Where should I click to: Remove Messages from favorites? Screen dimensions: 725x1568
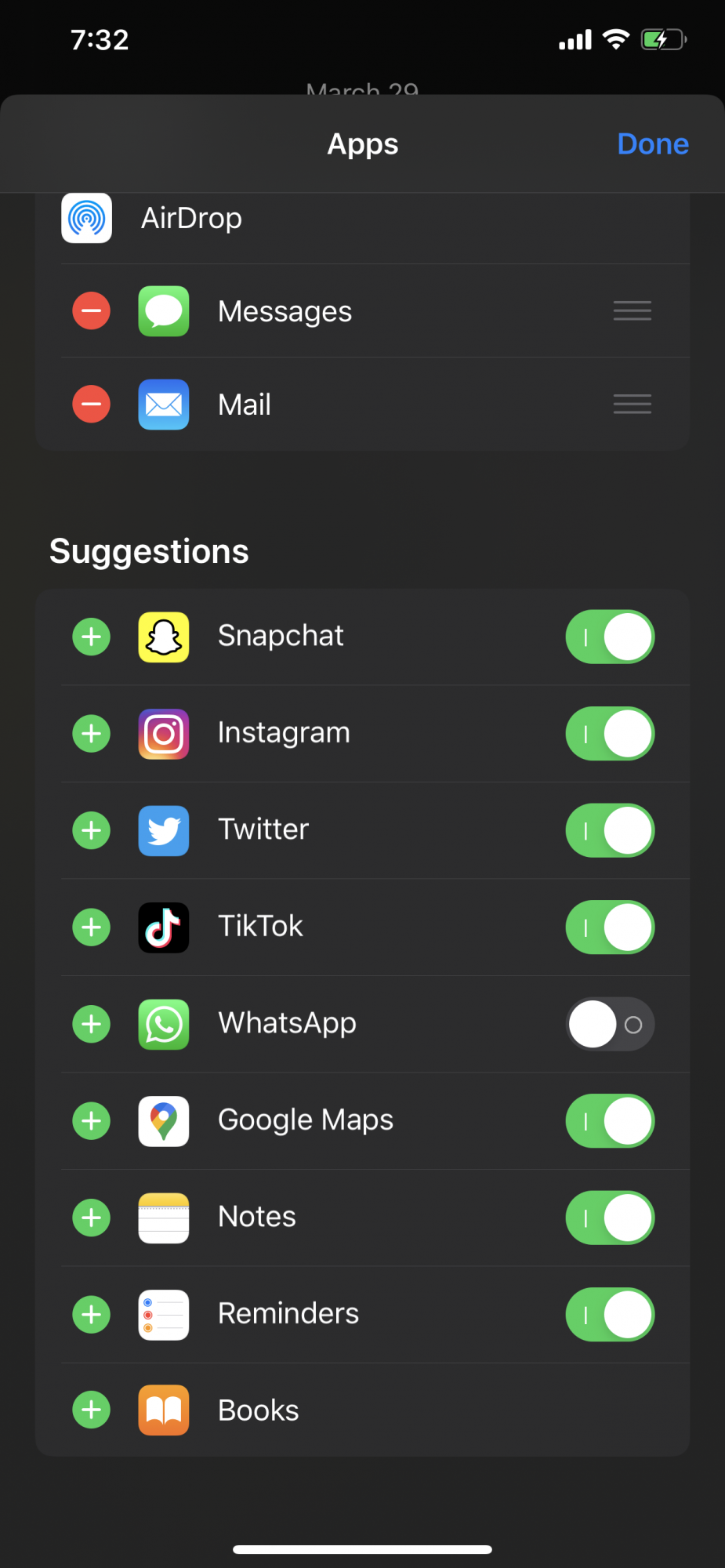click(92, 311)
